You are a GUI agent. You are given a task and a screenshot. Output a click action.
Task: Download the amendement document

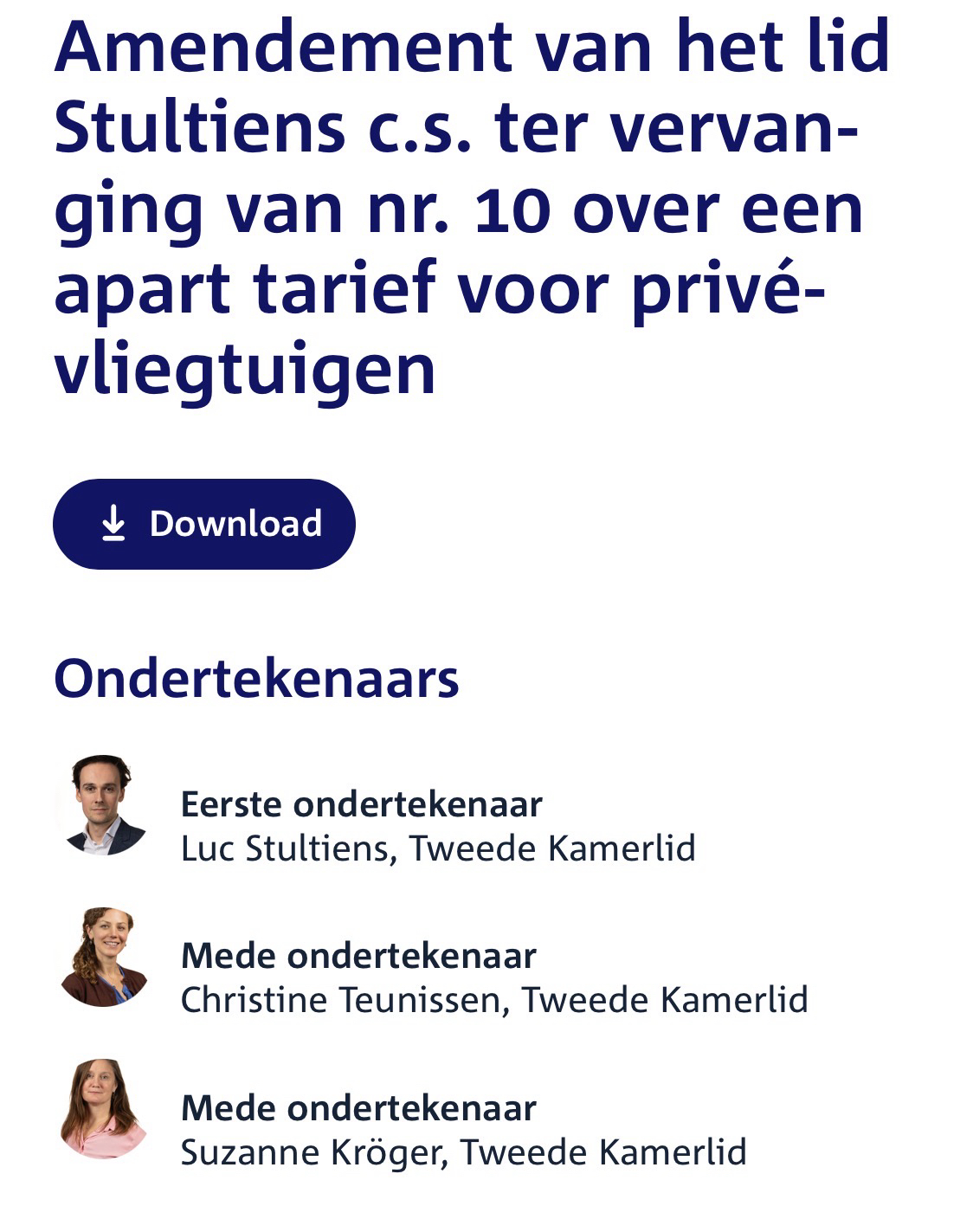pyautogui.click(x=204, y=524)
